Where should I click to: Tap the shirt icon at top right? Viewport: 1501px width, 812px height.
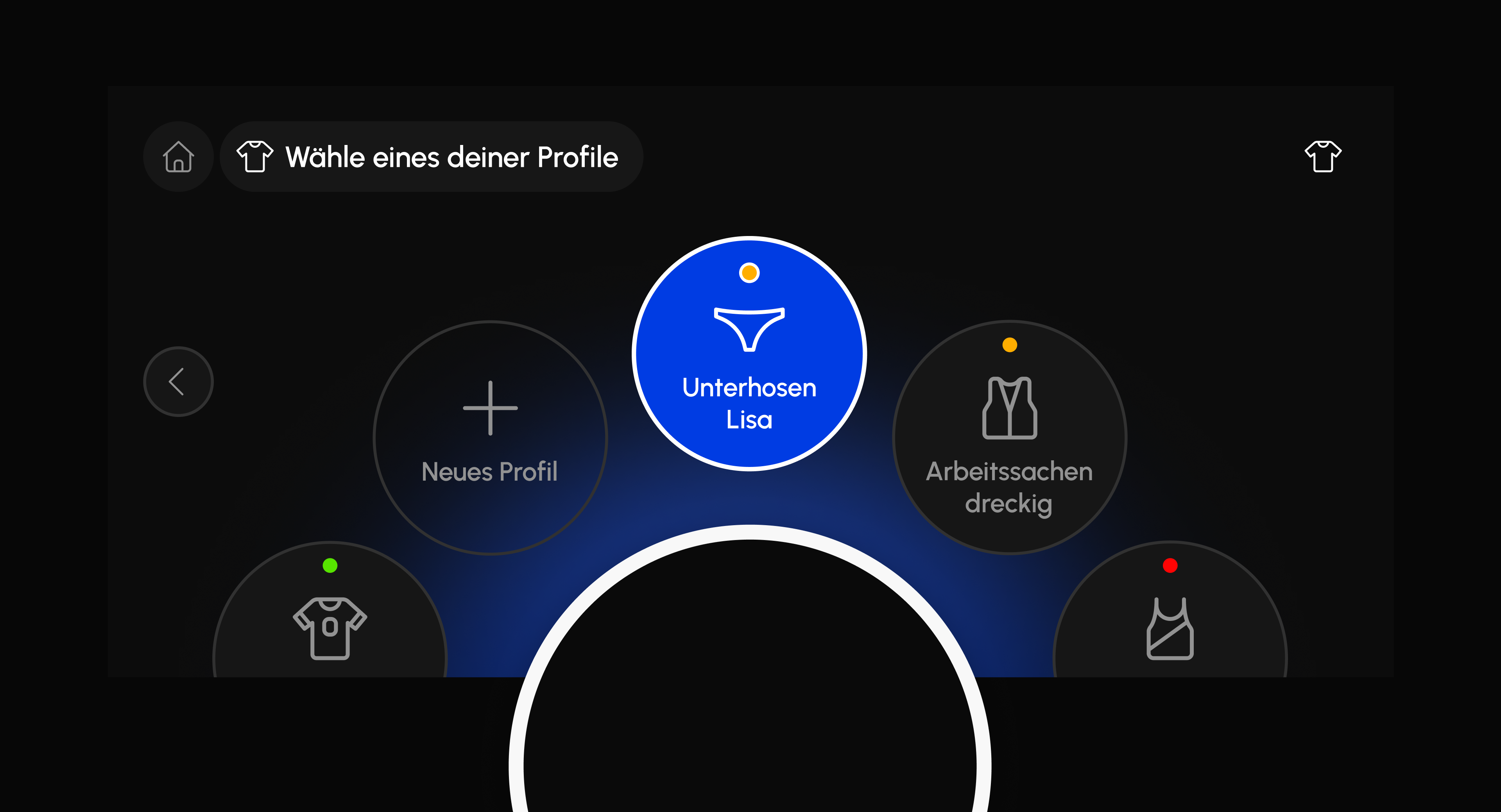pyautogui.click(x=1322, y=157)
